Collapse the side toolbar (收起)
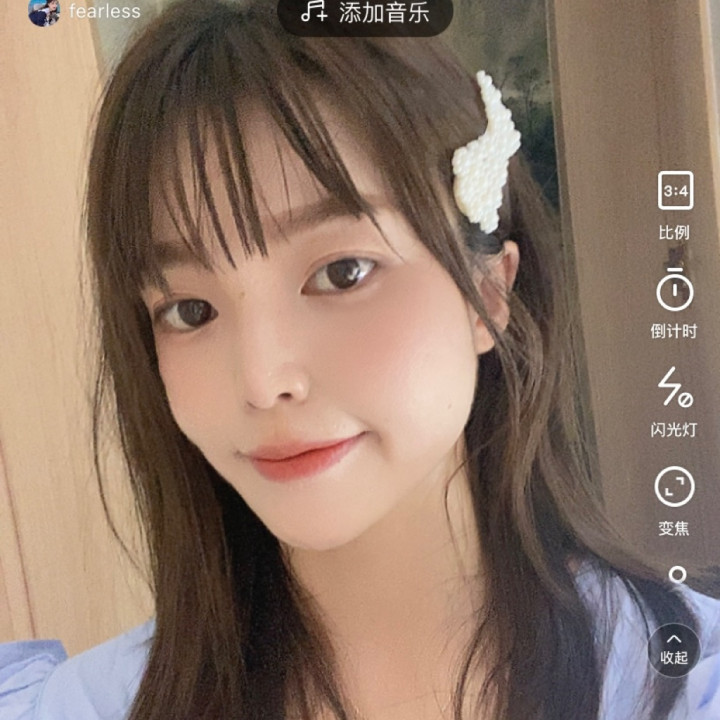This screenshot has width=720, height=720. [x=675, y=648]
